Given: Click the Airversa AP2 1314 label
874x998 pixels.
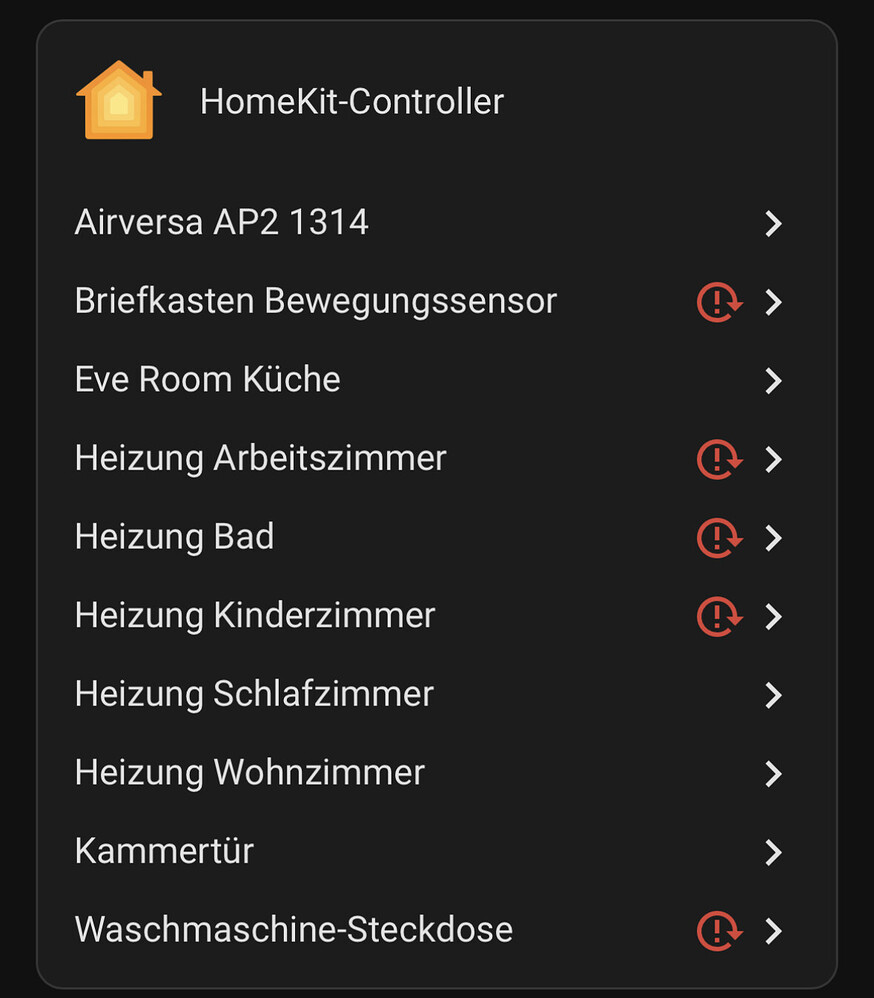Looking at the screenshot, I should tap(221, 221).
